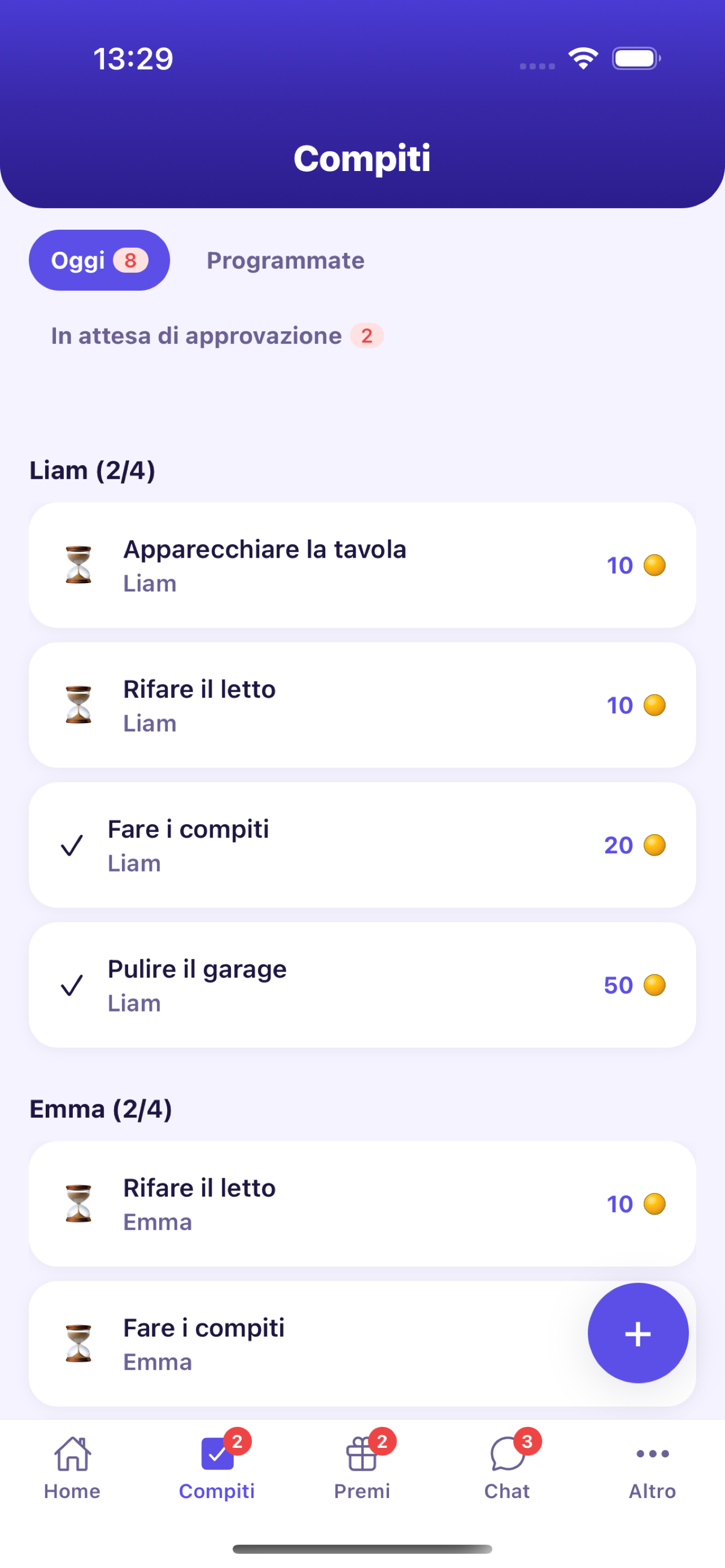Image resolution: width=725 pixels, height=1568 pixels.
Task: Toggle the checkmark on Fare i compiti for Liam
Action: [x=72, y=845]
